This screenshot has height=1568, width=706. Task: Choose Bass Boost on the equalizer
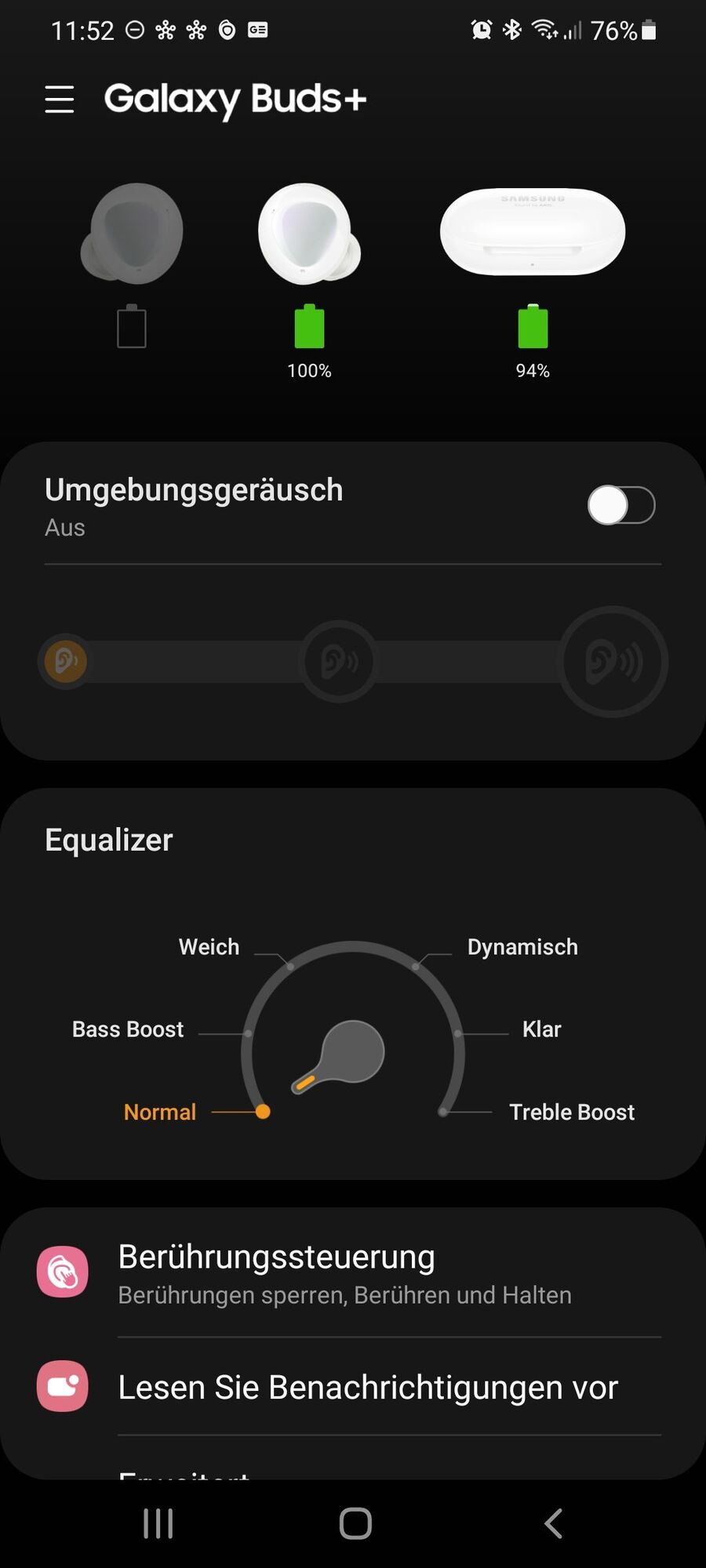(129, 1029)
